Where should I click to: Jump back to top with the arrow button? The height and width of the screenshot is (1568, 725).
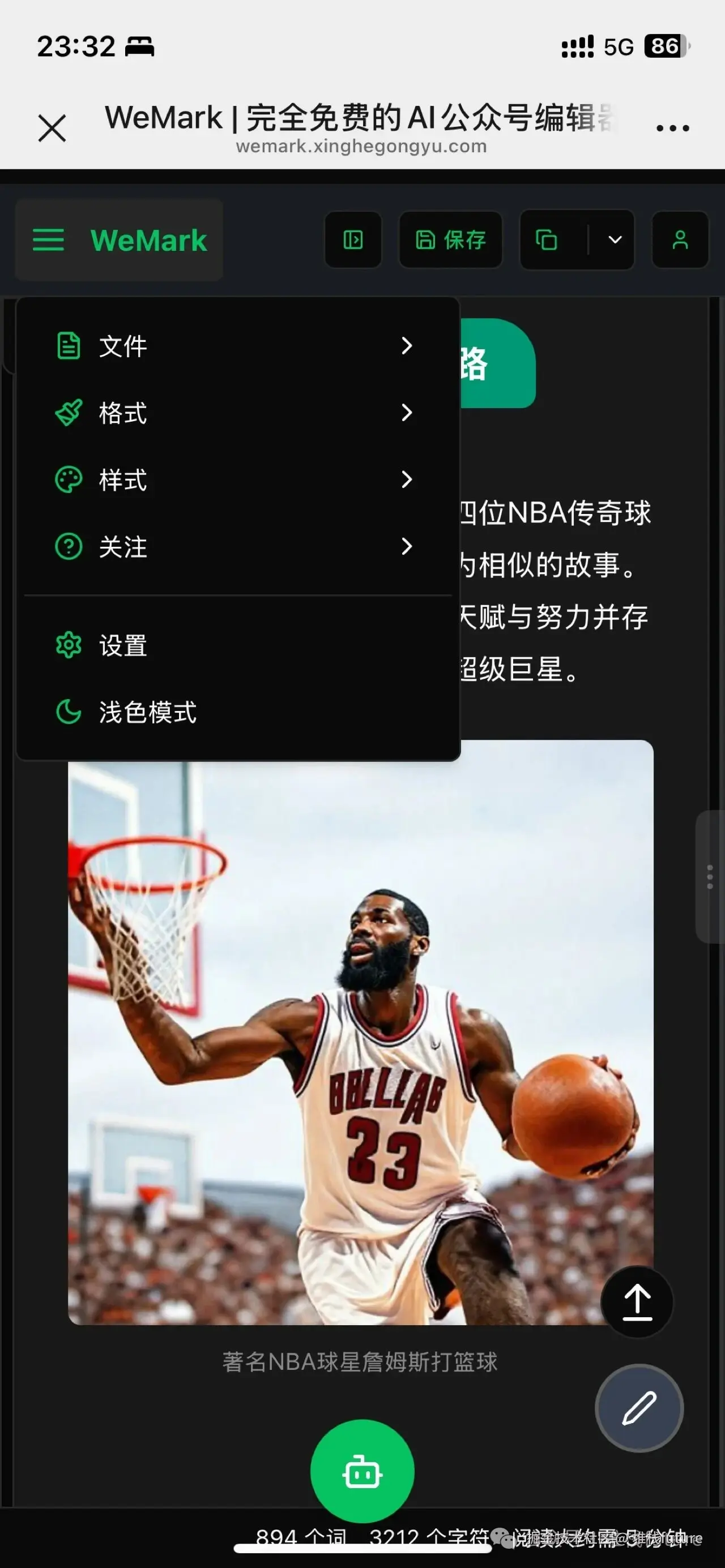tap(637, 1302)
